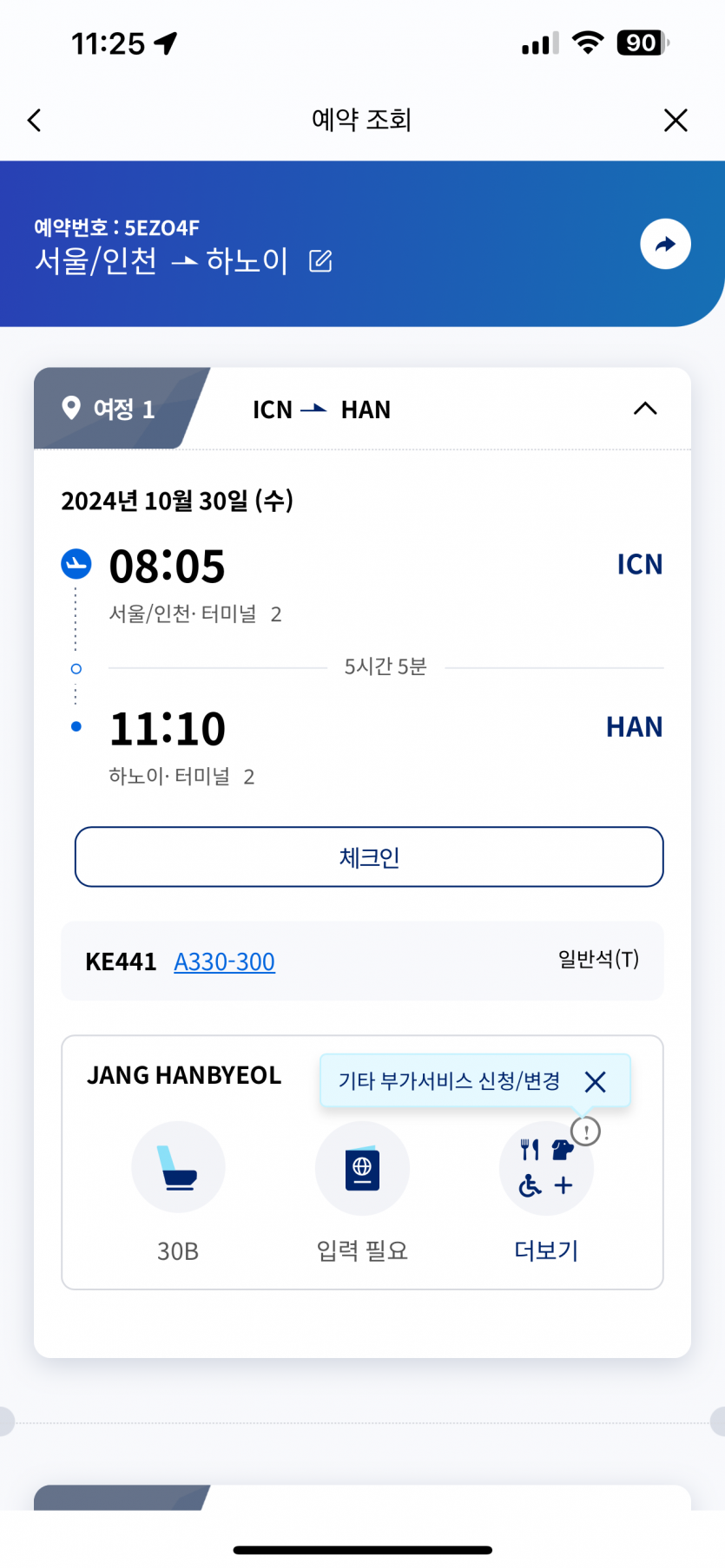Dismiss the 기타 부가서비스 신청/변경 tooltip
This screenshot has width=725, height=1568.
point(596,1081)
